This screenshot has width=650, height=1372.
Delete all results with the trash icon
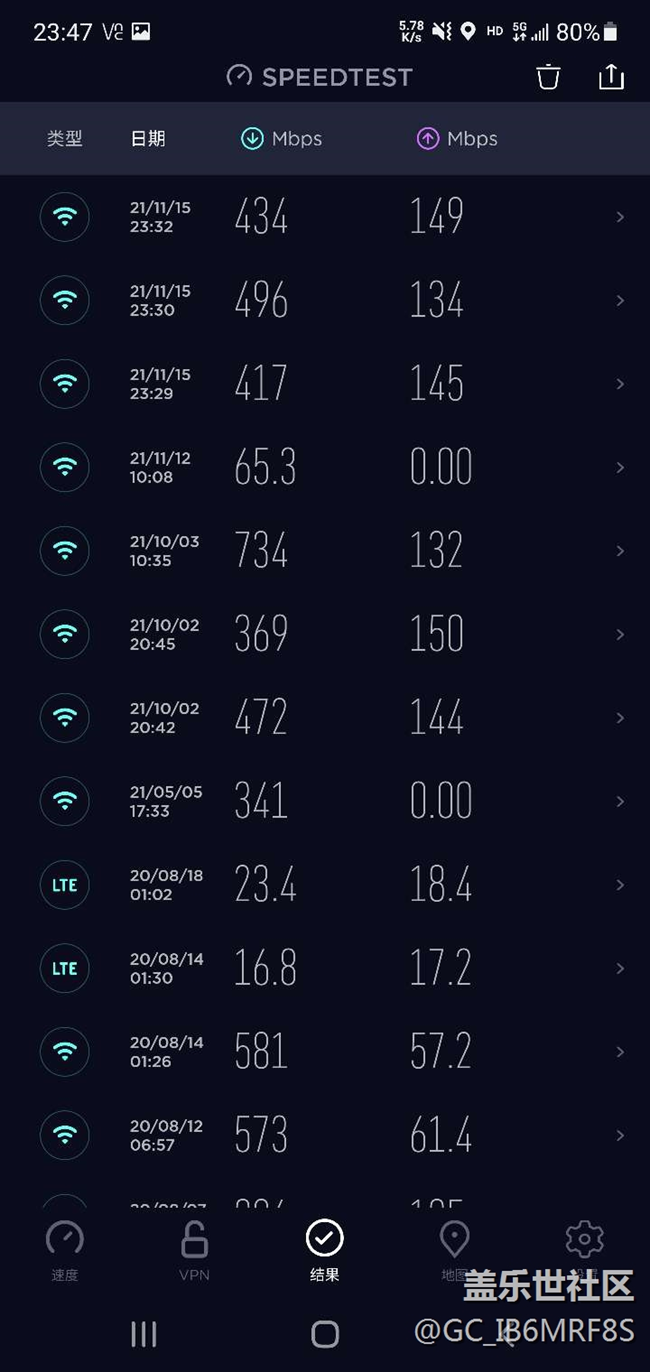click(x=548, y=77)
